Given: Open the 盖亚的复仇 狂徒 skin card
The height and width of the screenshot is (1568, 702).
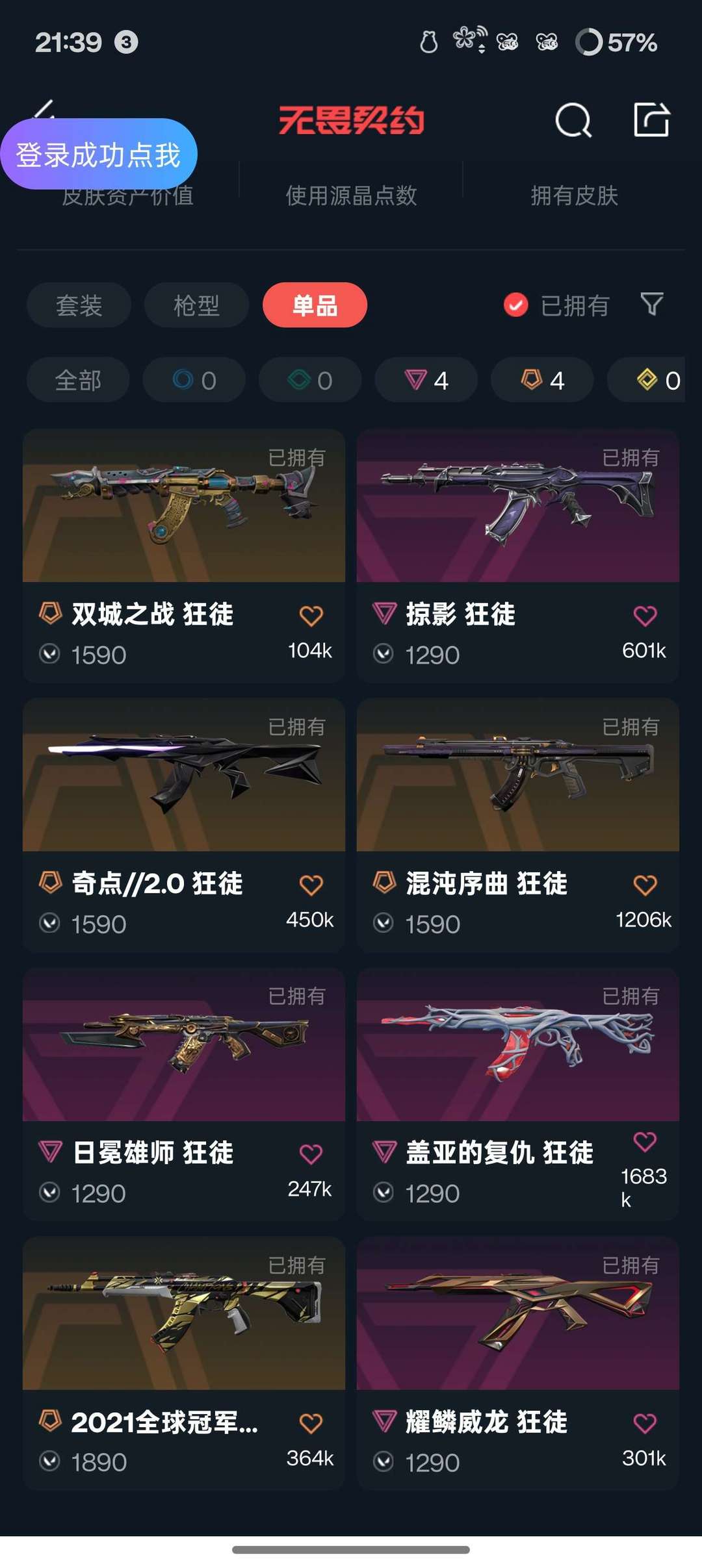Looking at the screenshot, I should (518, 1094).
